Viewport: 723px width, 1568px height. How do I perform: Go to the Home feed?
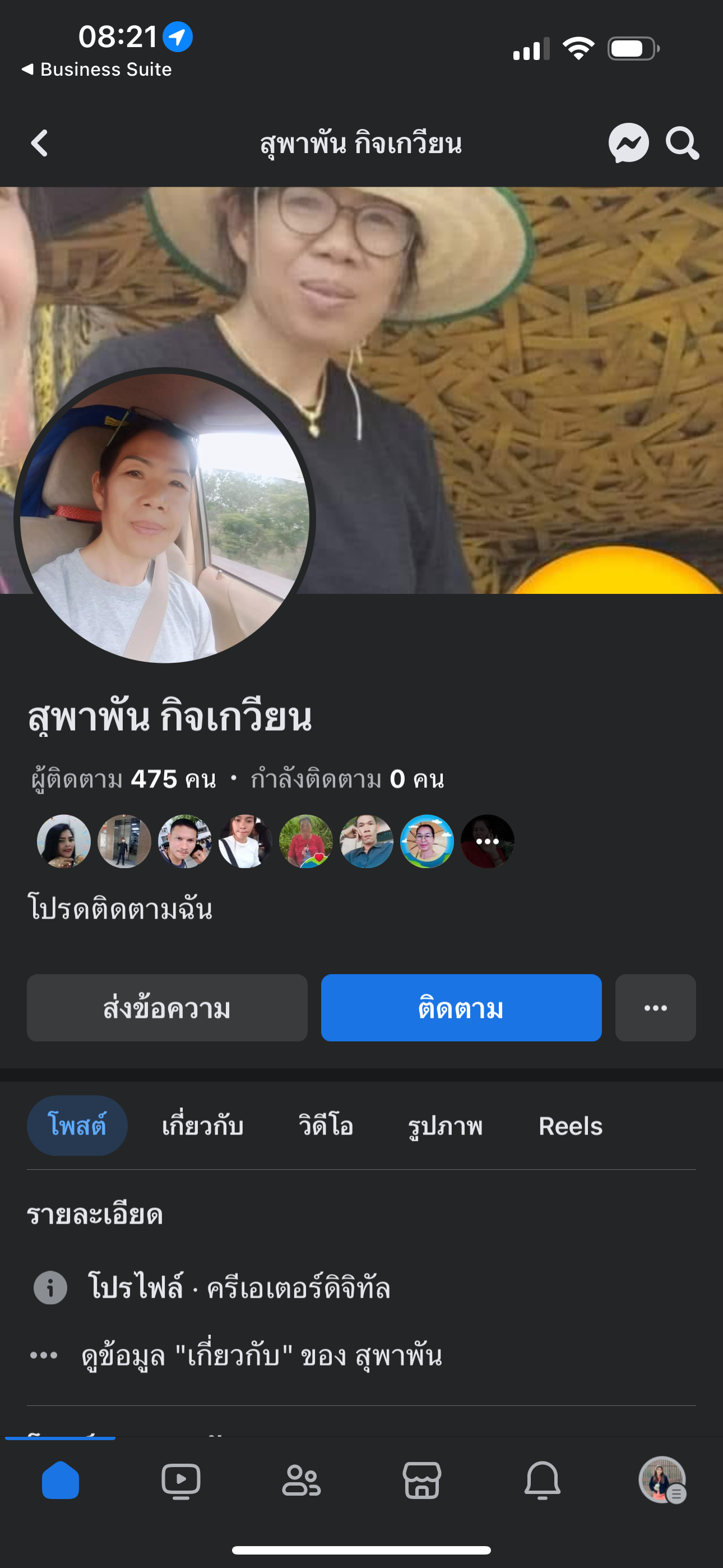tap(61, 1480)
